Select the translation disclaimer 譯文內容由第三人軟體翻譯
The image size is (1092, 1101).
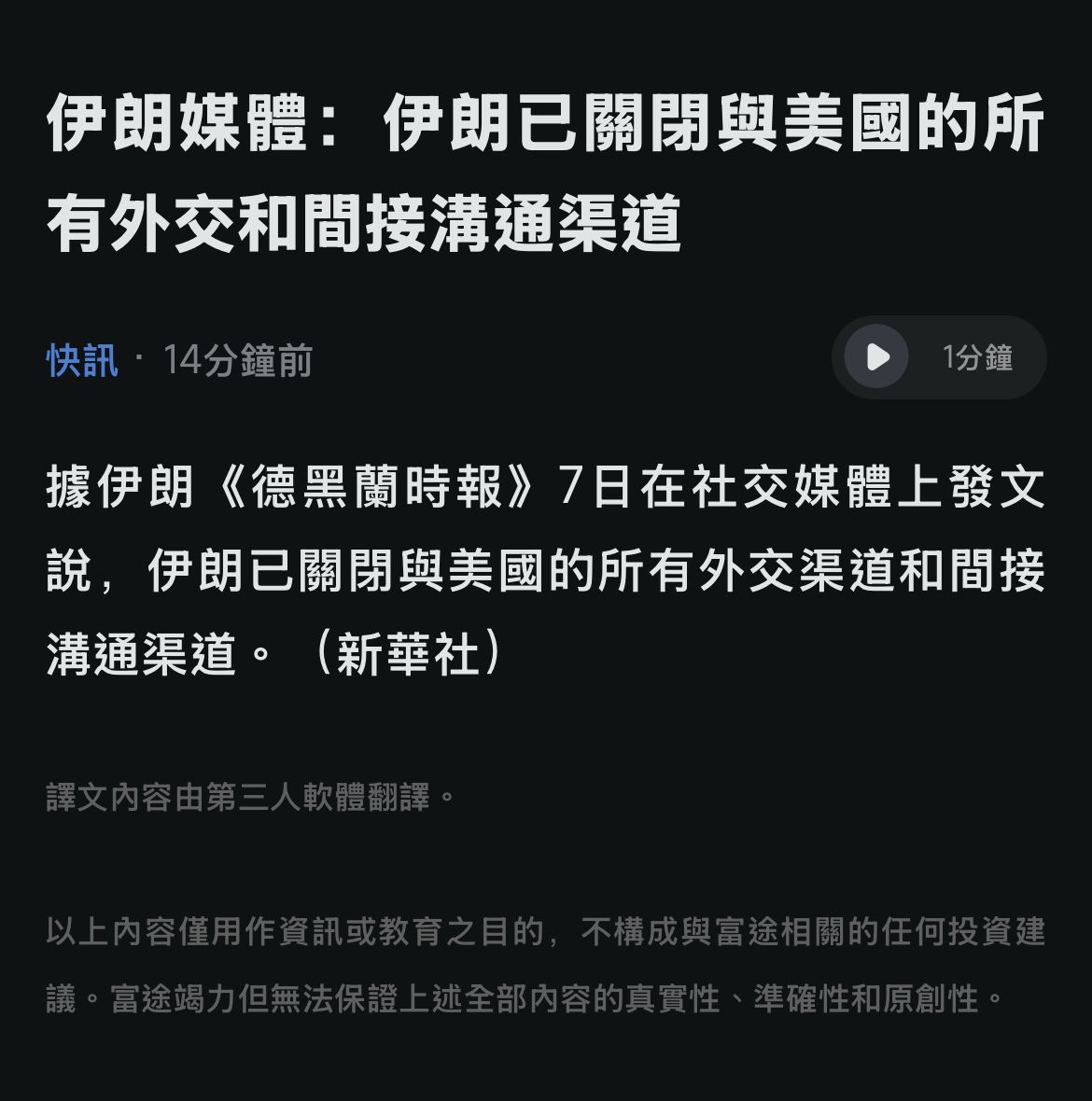point(250,798)
